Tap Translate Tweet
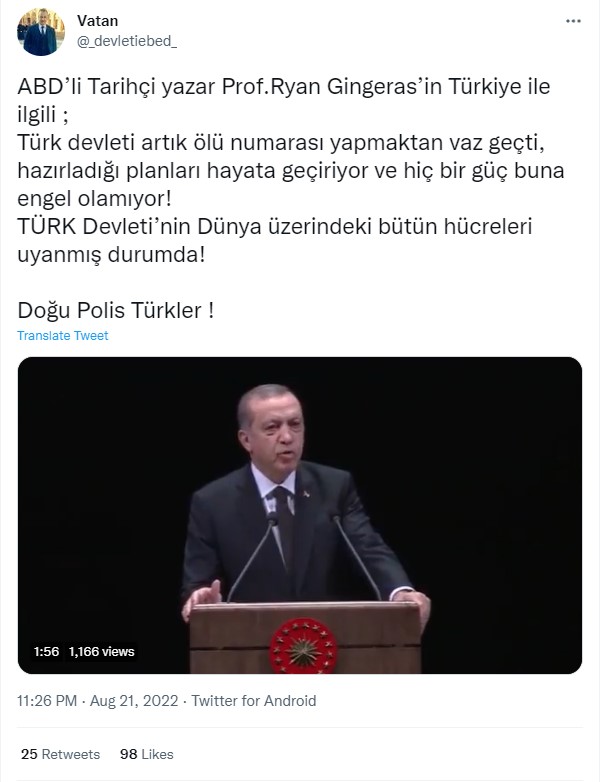The width and height of the screenshot is (600, 782). (63, 336)
